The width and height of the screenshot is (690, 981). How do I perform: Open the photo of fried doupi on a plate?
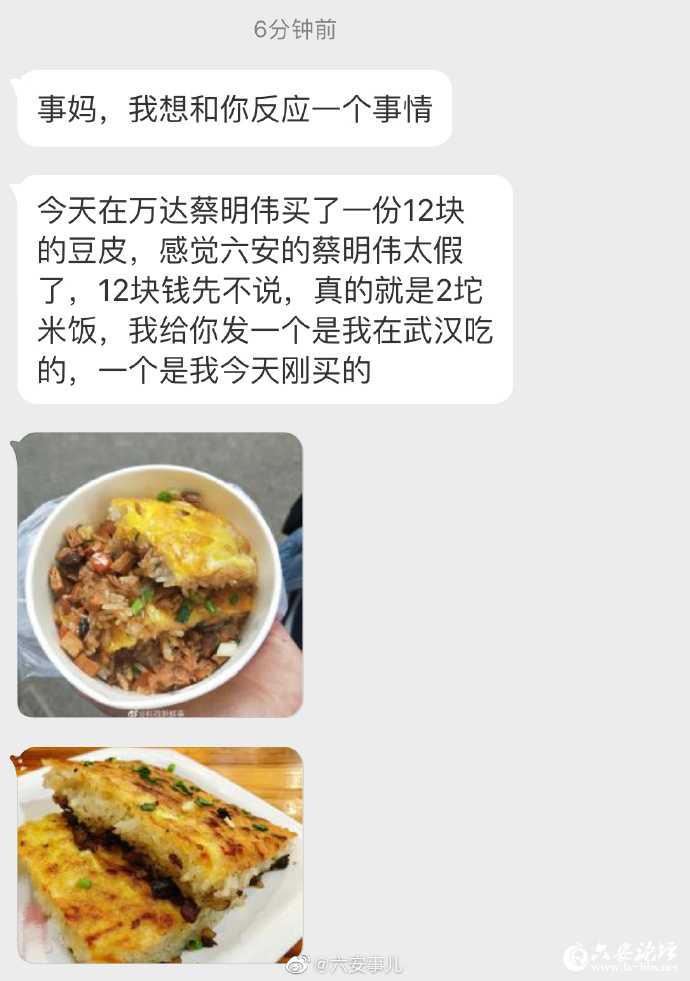click(159, 854)
